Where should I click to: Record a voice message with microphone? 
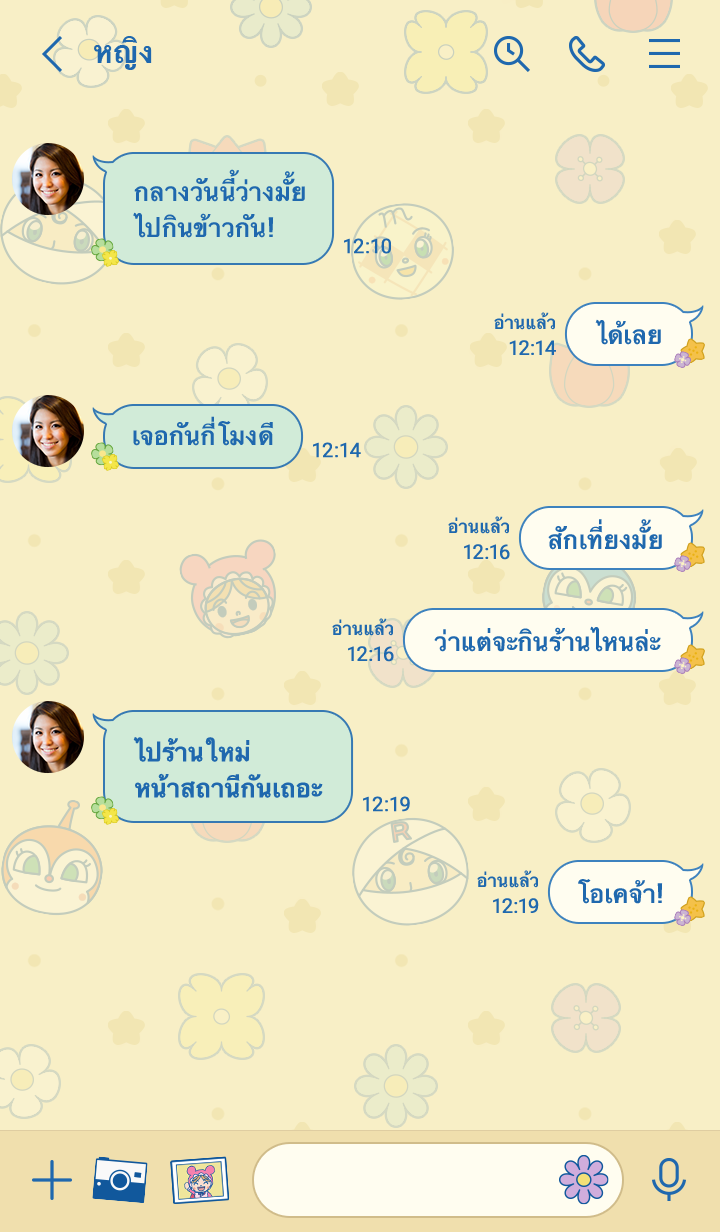pyautogui.click(x=668, y=1180)
